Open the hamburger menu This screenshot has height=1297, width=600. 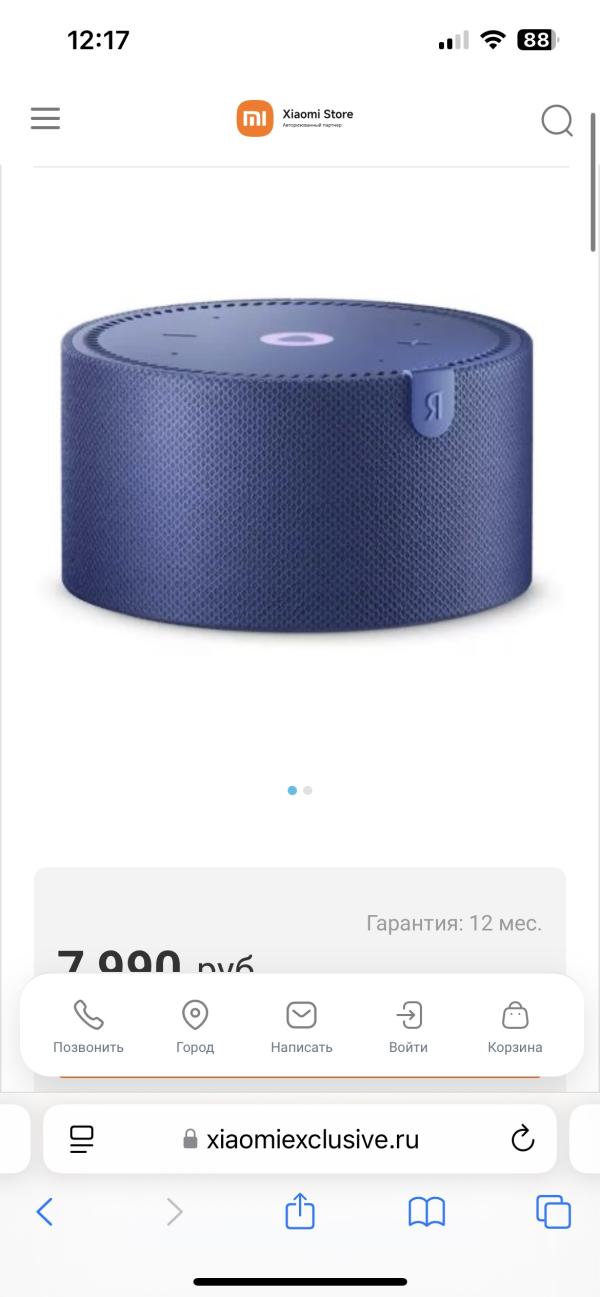pyautogui.click(x=45, y=119)
